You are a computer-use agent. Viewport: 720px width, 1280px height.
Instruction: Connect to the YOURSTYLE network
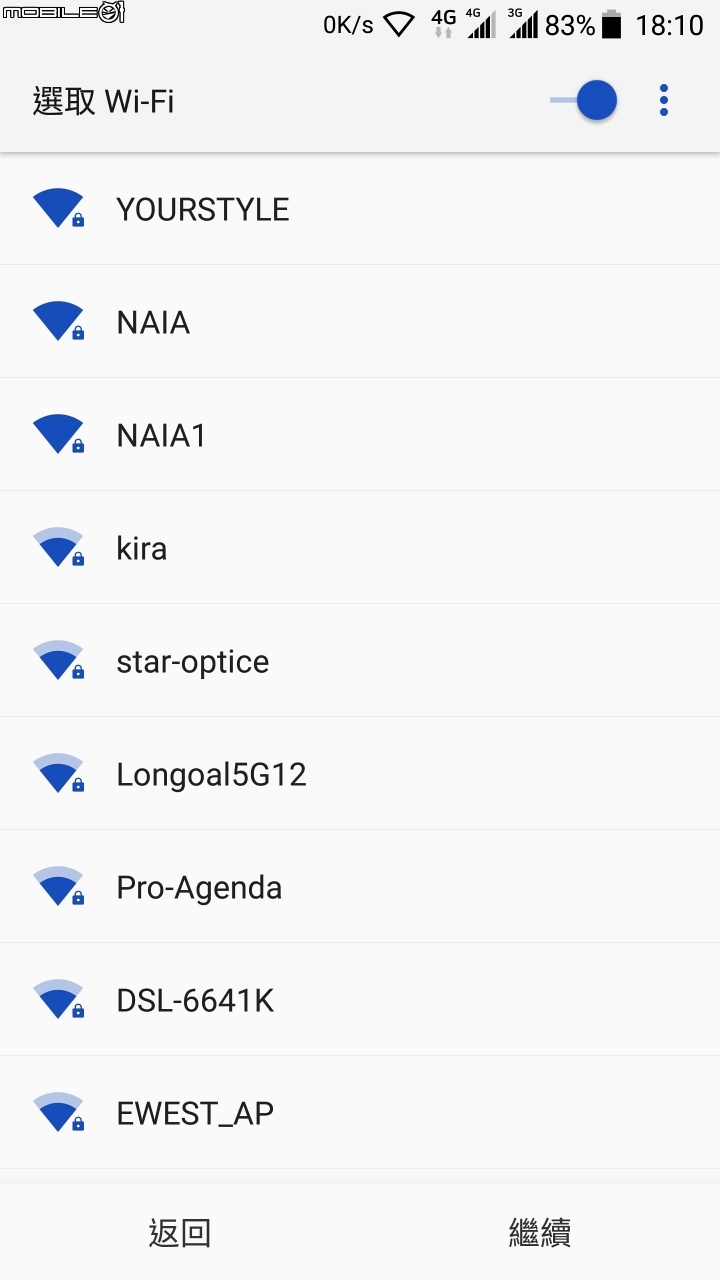click(x=360, y=209)
